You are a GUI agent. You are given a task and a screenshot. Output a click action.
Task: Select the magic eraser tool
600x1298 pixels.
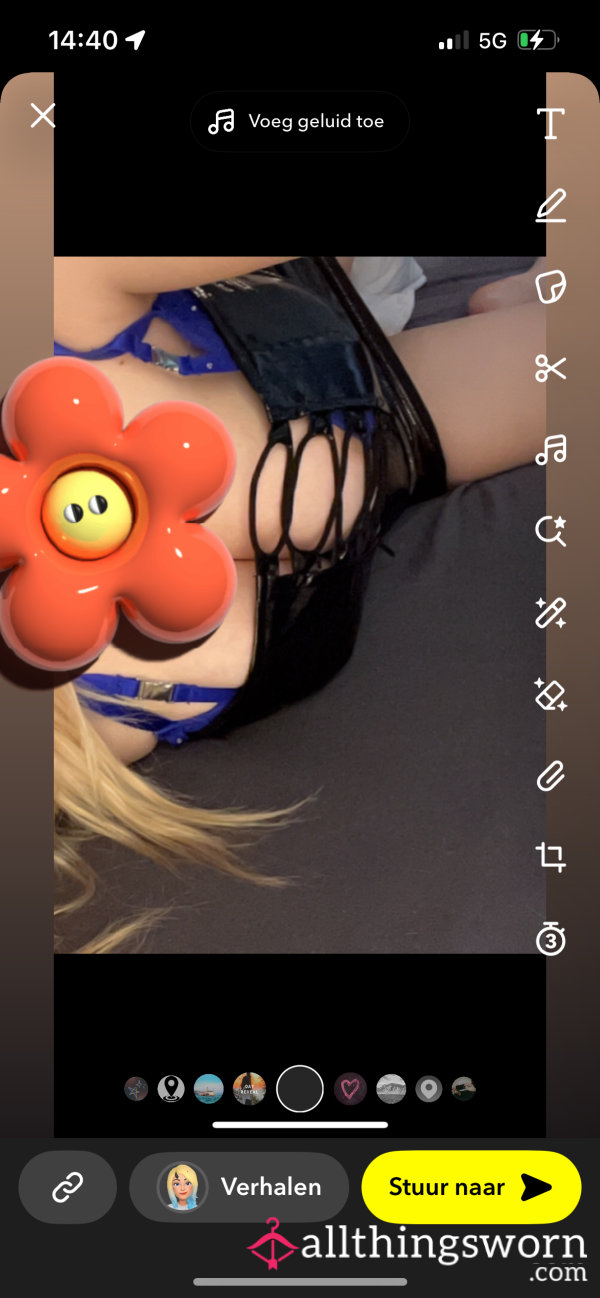550,694
